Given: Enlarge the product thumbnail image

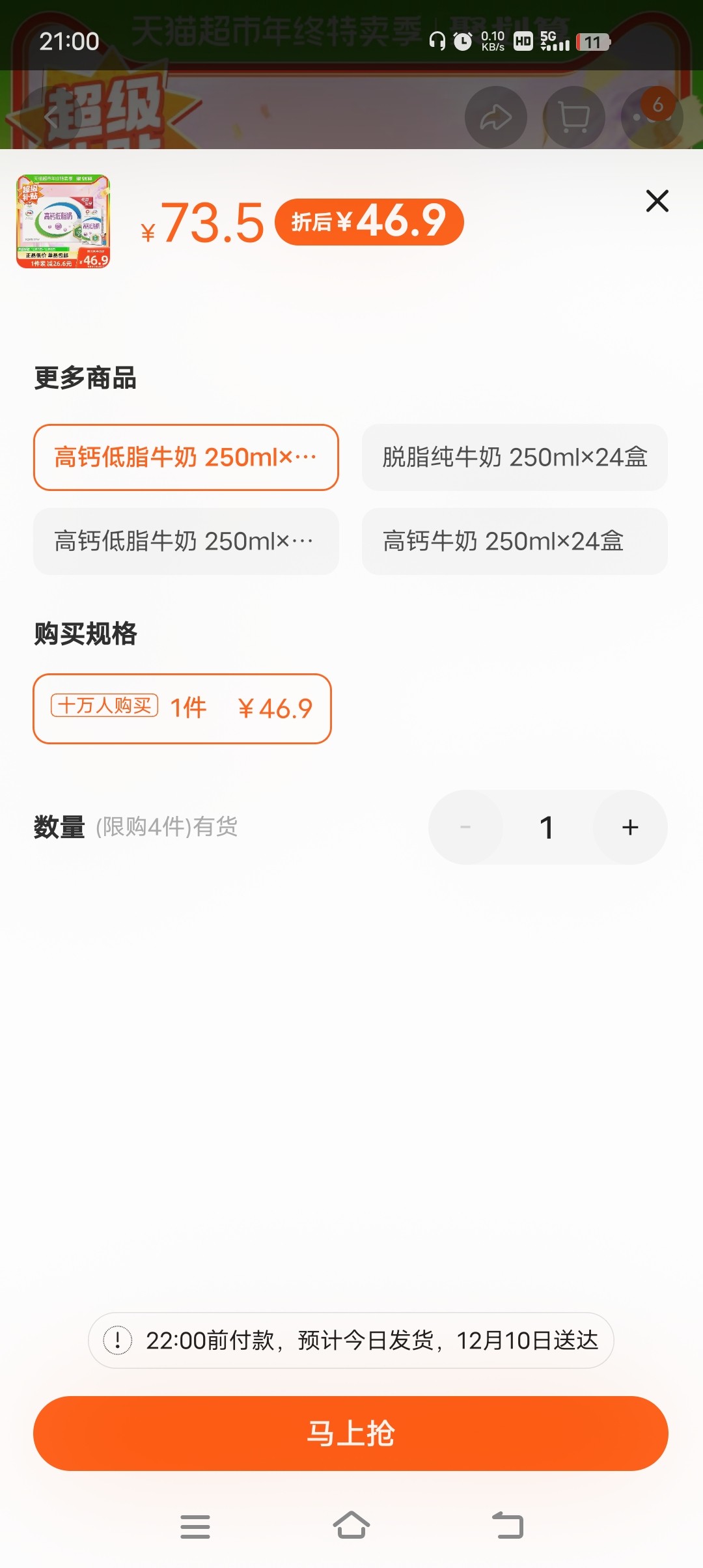Looking at the screenshot, I should pos(63,221).
